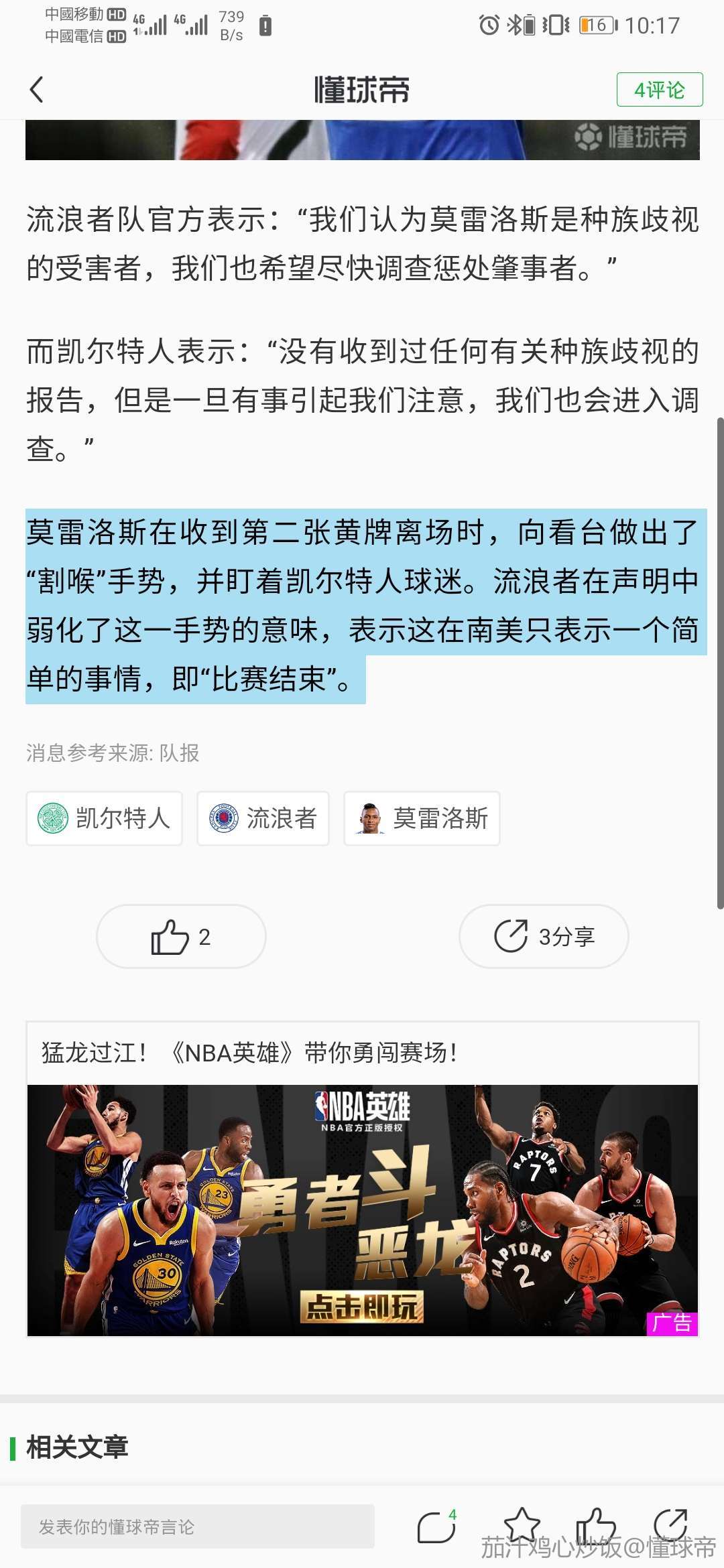
Task: Open comments via bottom bubble icon
Action: coord(436,1526)
